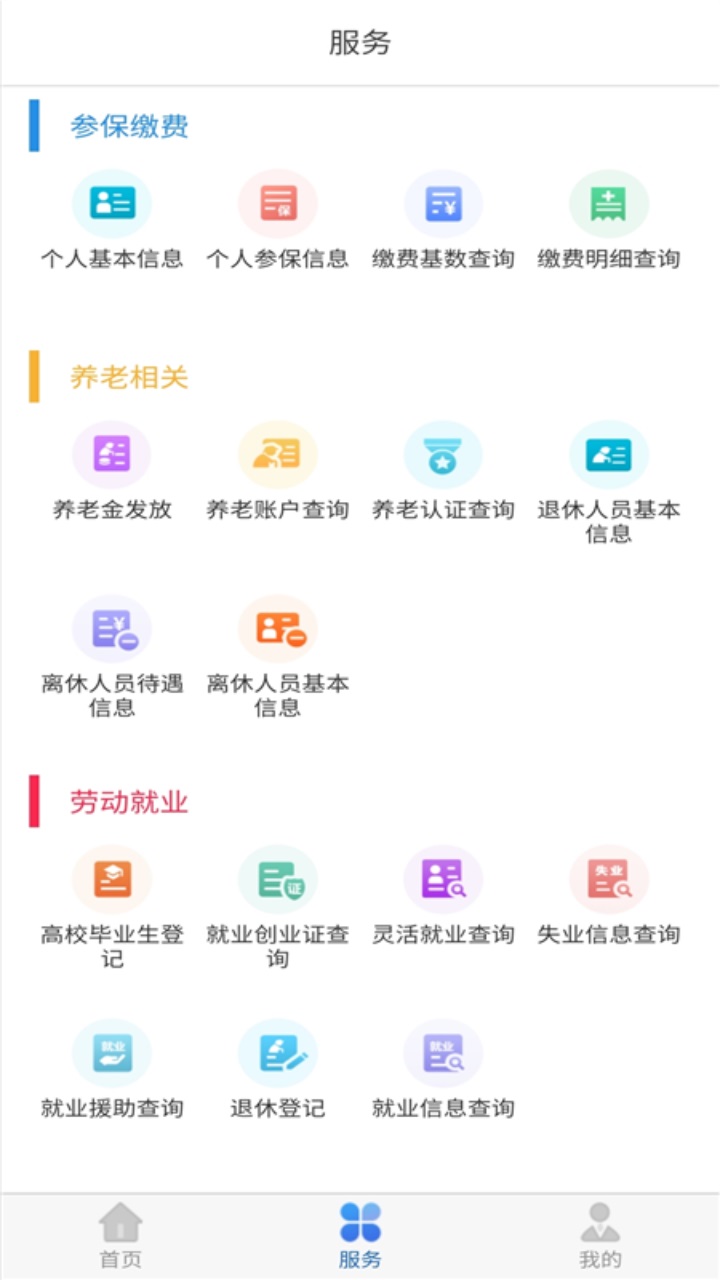Select the 服务 tab
Image resolution: width=720 pixels, height=1280 pixels.
(x=360, y=1235)
